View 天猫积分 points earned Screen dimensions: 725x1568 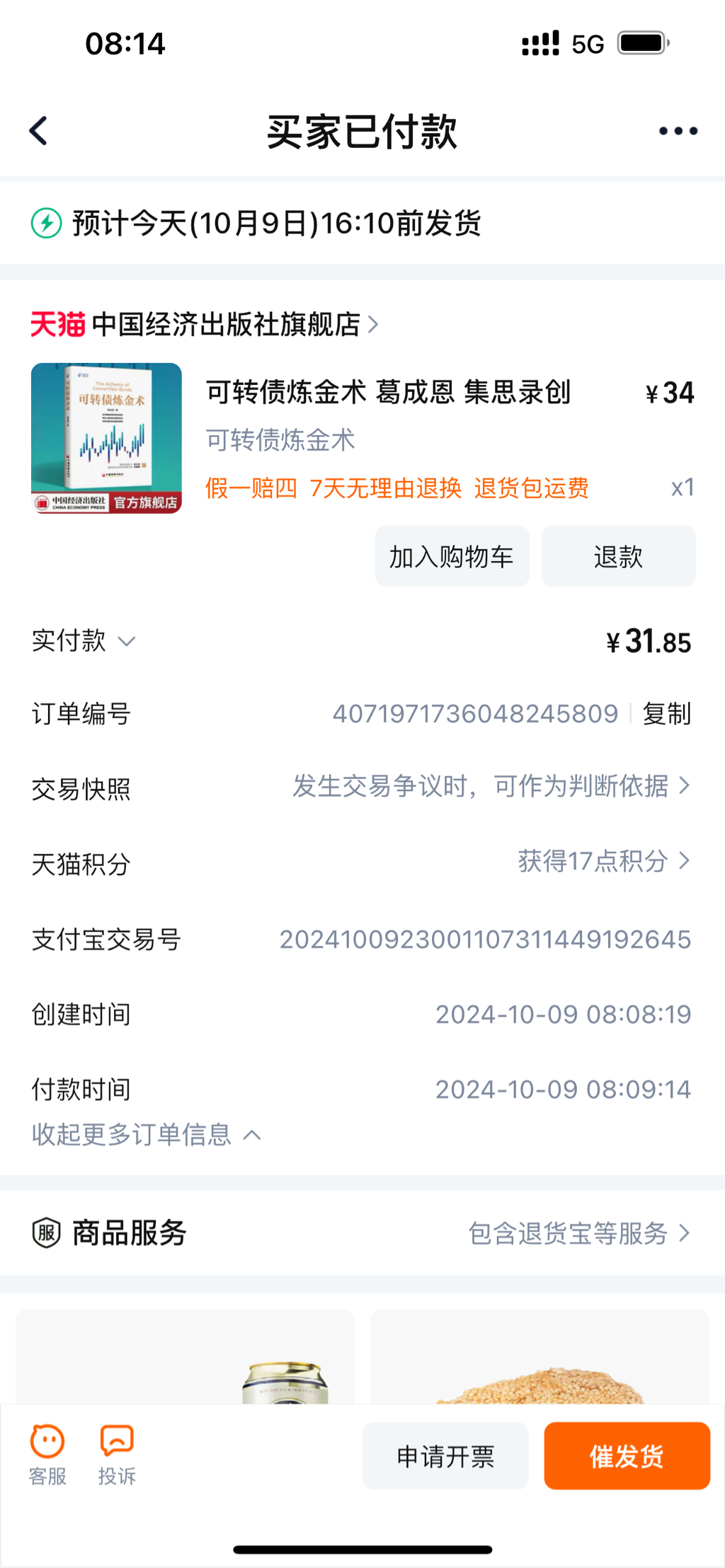(x=602, y=861)
